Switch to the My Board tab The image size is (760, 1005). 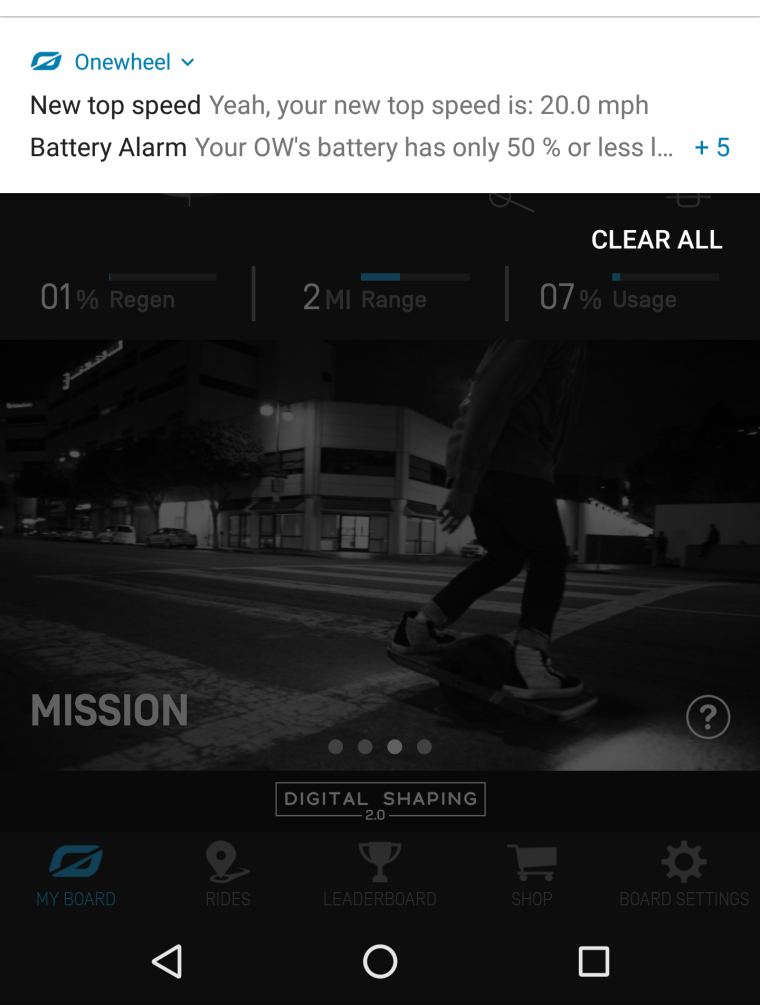76,875
